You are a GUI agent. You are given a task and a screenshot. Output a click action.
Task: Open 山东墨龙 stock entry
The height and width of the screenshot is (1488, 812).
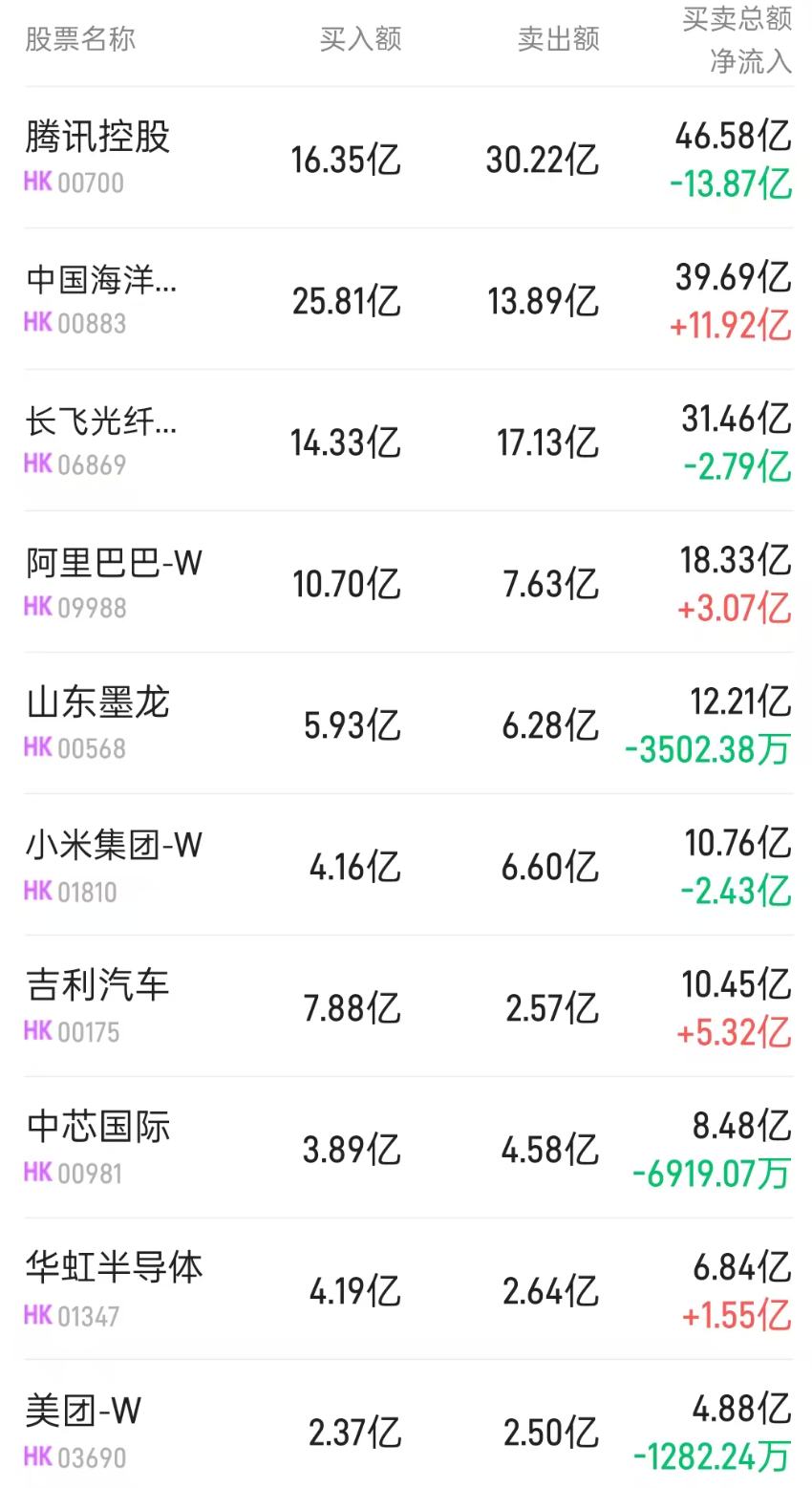coord(96,703)
